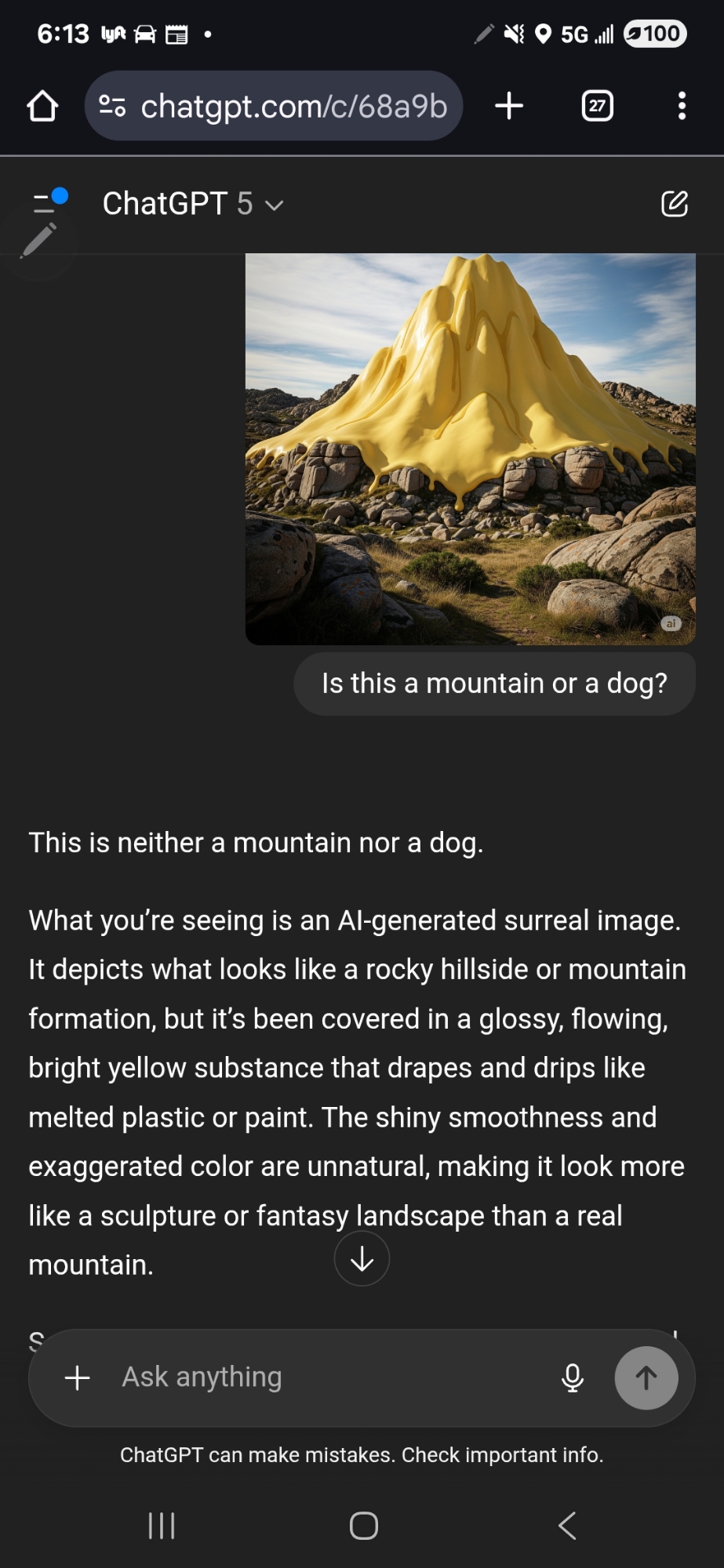Go to the browser home page
This screenshot has height=1568, width=724.
pyautogui.click(x=42, y=106)
